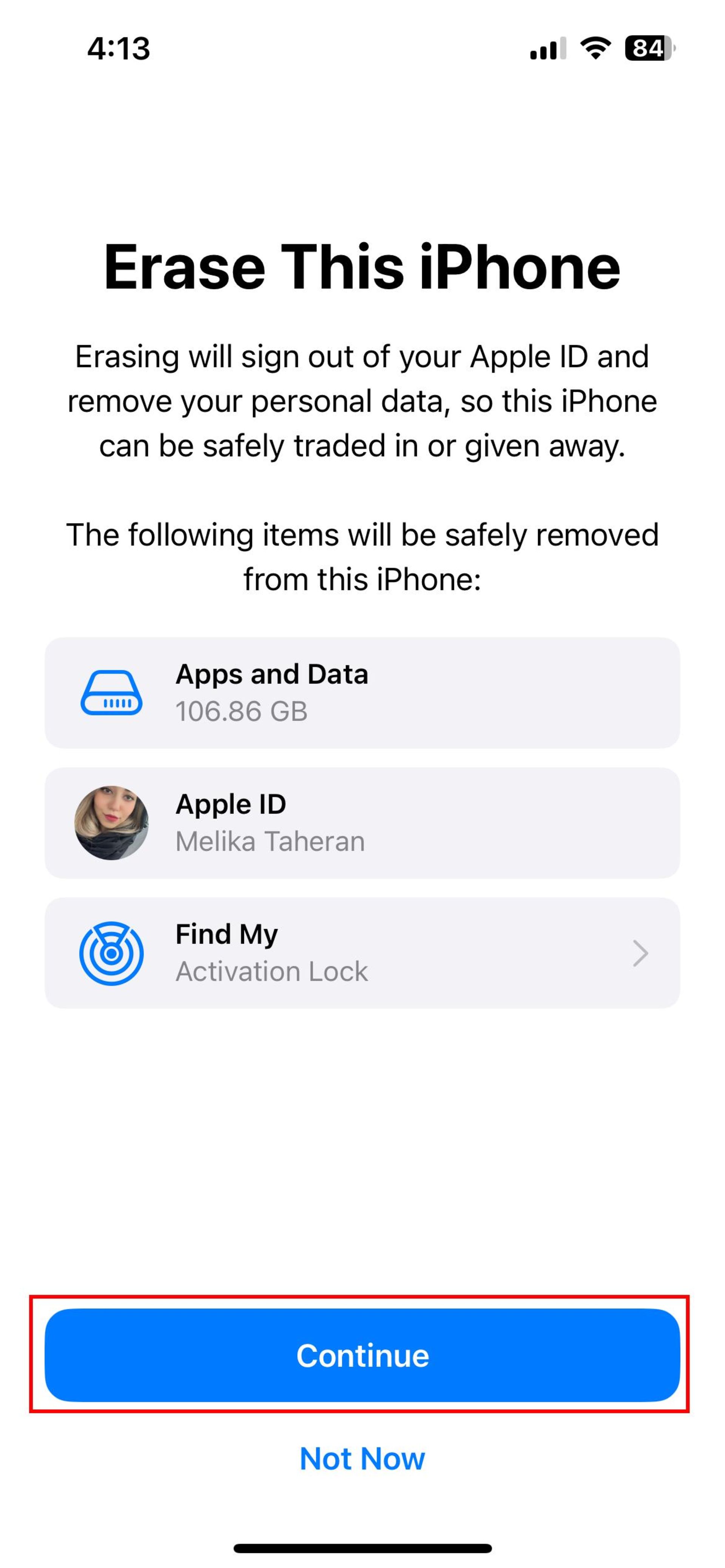Image resolution: width=725 pixels, height=1568 pixels.
Task: Tap Continue to erase the iPhone
Action: tap(362, 1355)
